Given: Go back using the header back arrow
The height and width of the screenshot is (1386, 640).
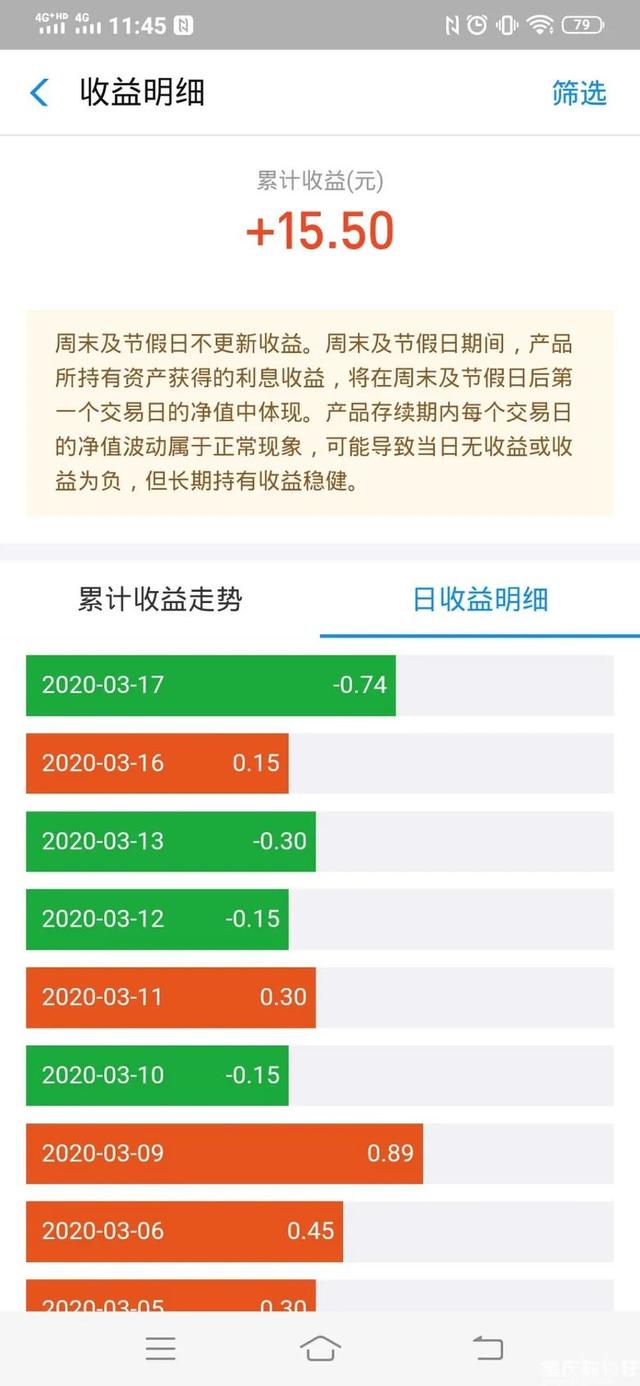Looking at the screenshot, I should pos(39,93).
